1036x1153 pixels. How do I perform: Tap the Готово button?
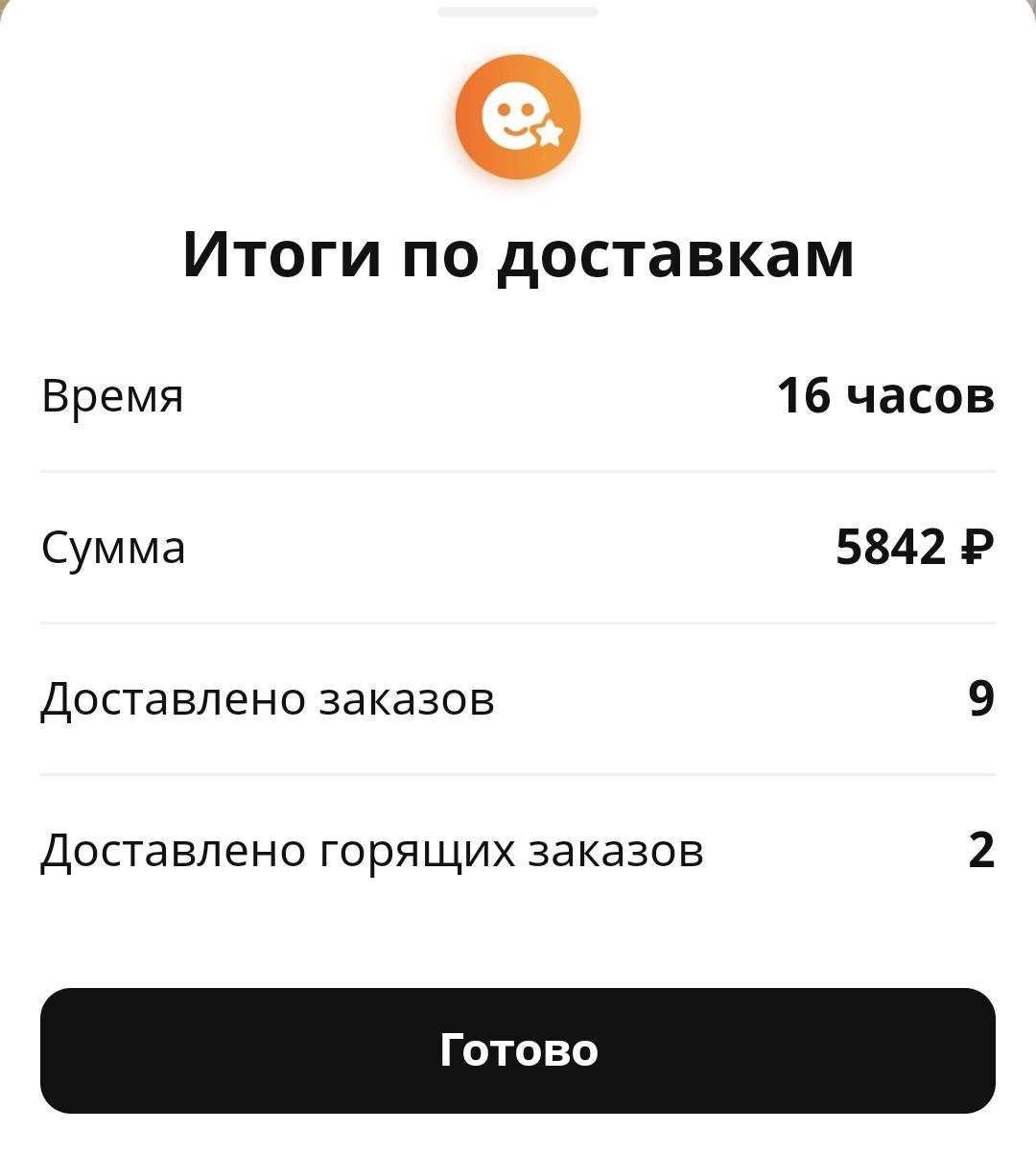coord(518,1050)
